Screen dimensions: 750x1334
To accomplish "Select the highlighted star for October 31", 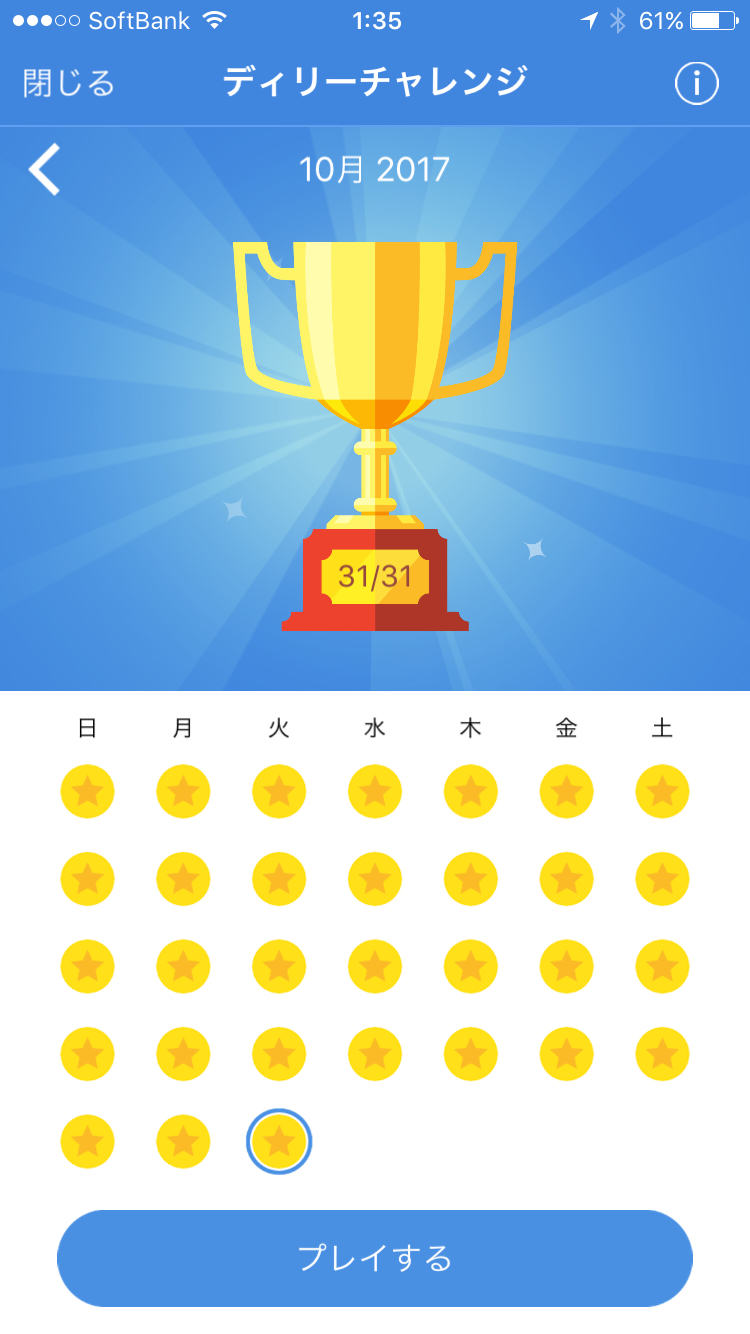I will coord(279,1141).
